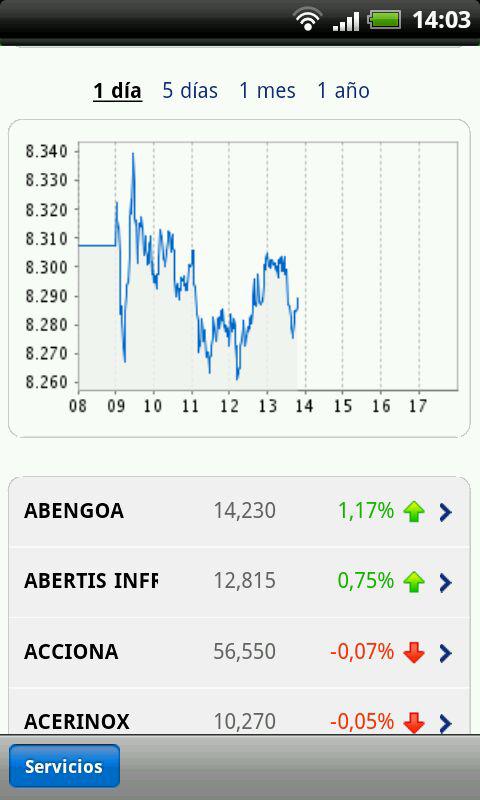Open ABERTIS INFR stock details
Screen dimensions: 480x800
(239, 582)
